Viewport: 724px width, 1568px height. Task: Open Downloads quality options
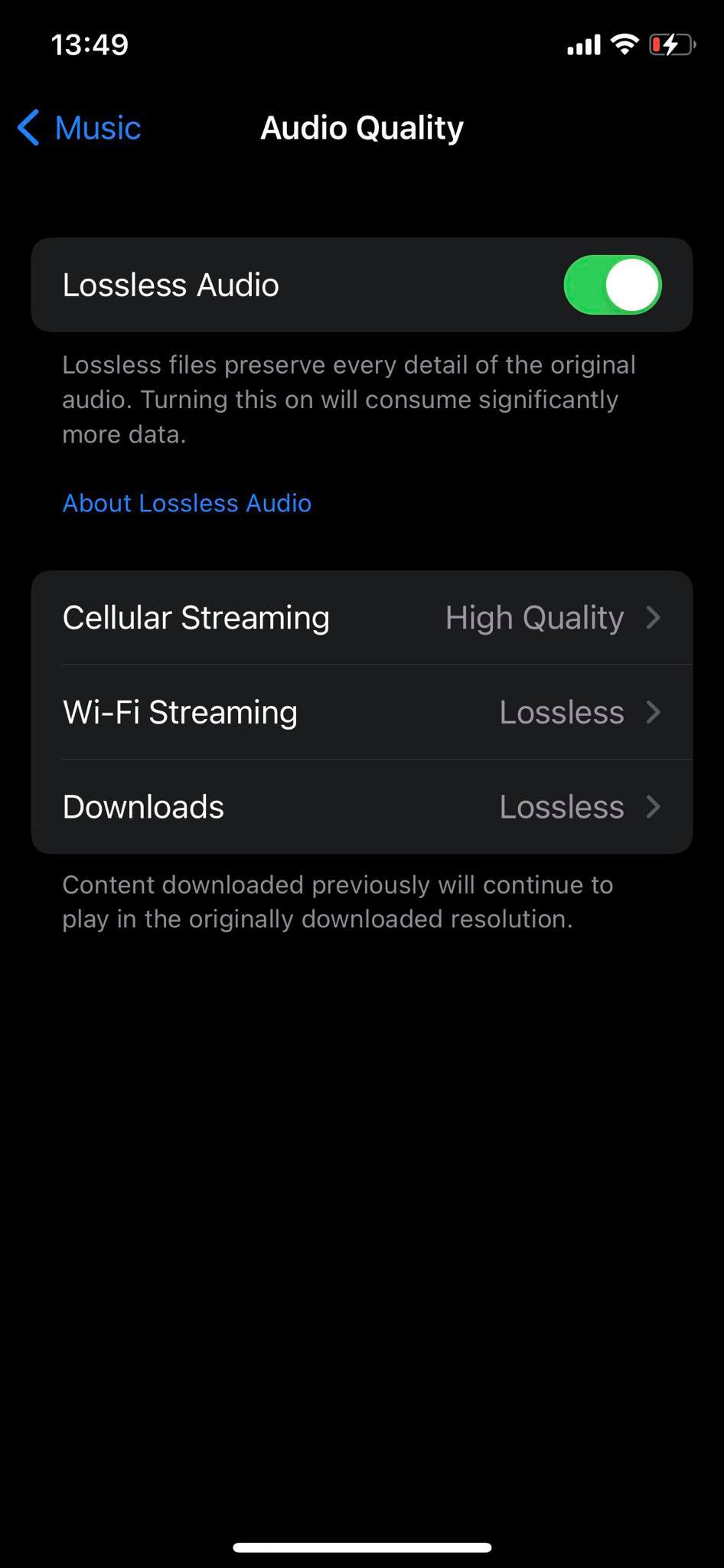click(x=361, y=807)
